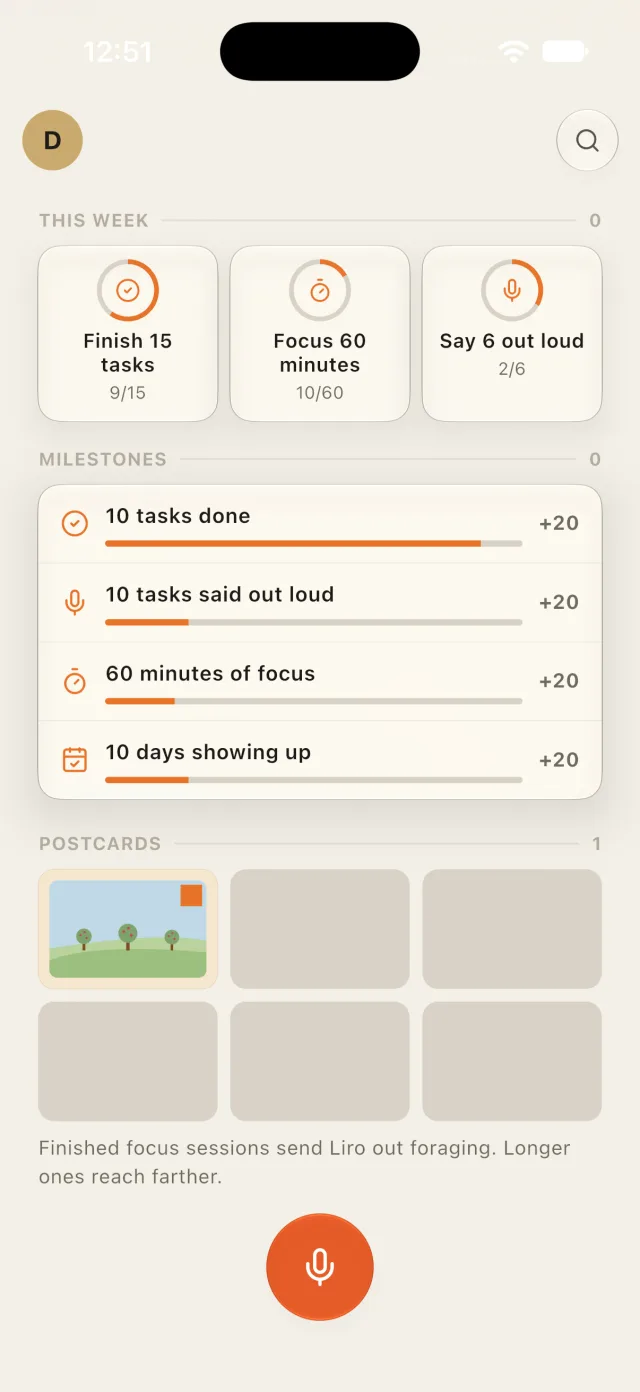The image size is (640, 1392).
Task: Open the 10 tasks said out loud milestone
Action: pos(320,602)
